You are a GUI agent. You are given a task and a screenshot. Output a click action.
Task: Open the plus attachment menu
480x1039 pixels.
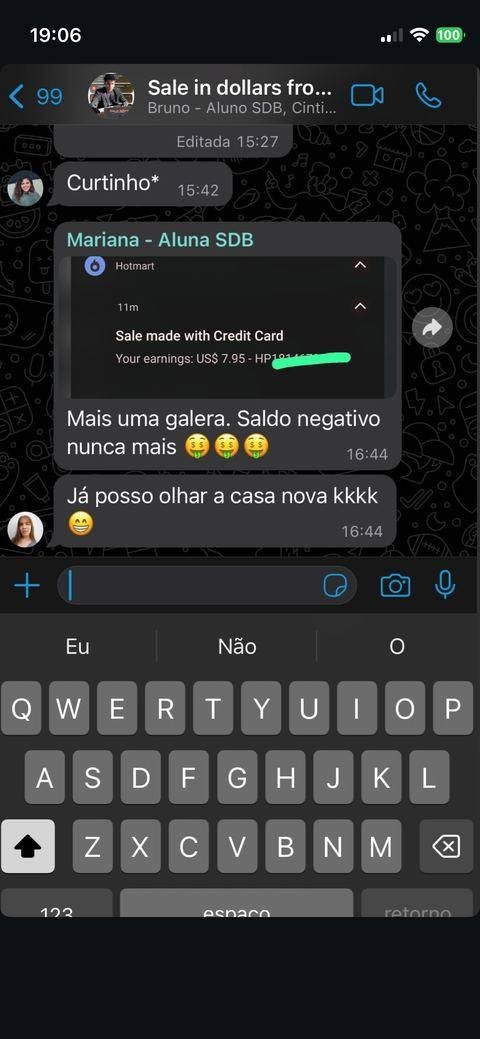point(27,586)
